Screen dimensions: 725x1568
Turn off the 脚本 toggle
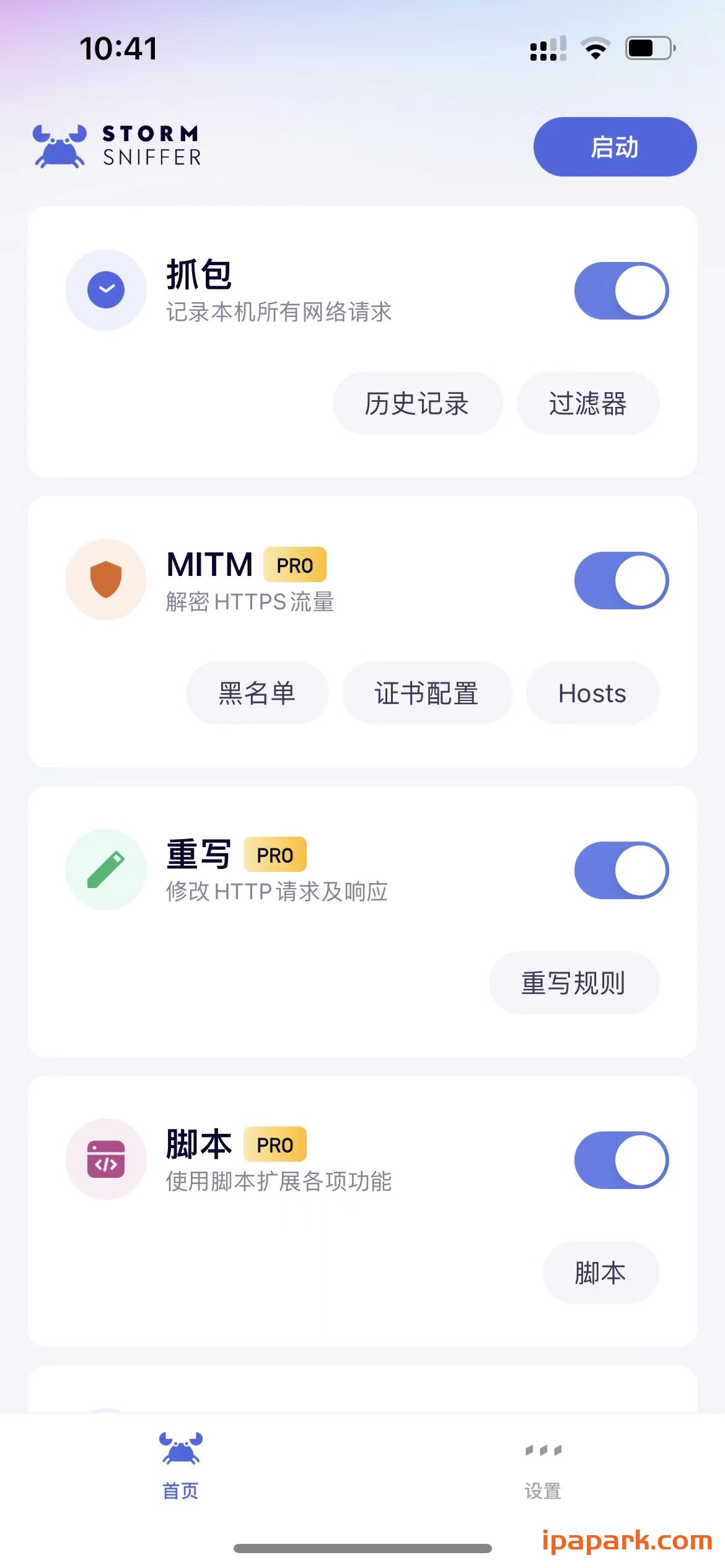(x=620, y=1161)
